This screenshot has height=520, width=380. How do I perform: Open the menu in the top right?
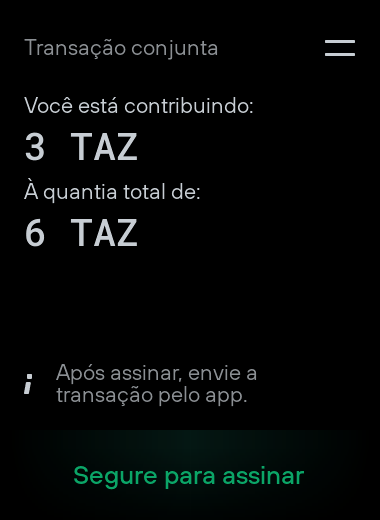340,48
